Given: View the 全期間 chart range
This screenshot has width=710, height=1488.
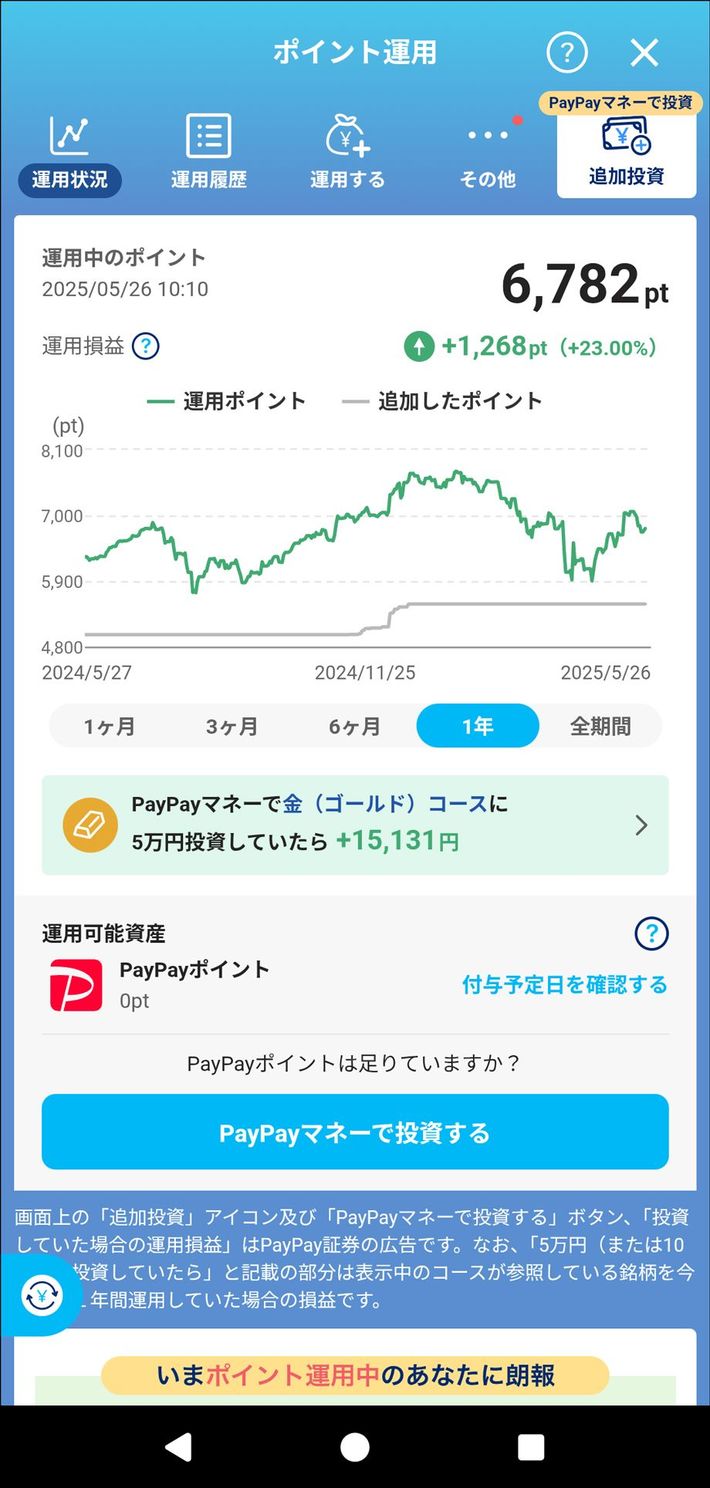Looking at the screenshot, I should click(600, 727).
